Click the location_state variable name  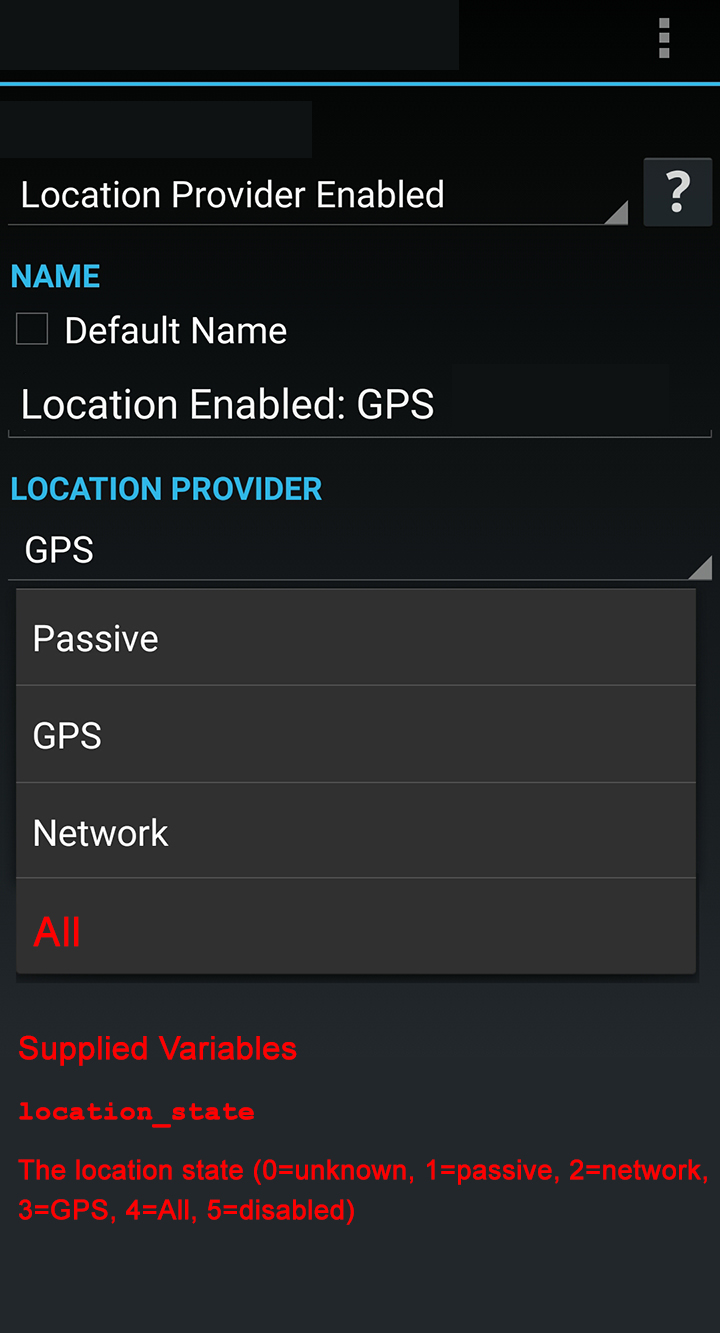[135, 1111]
